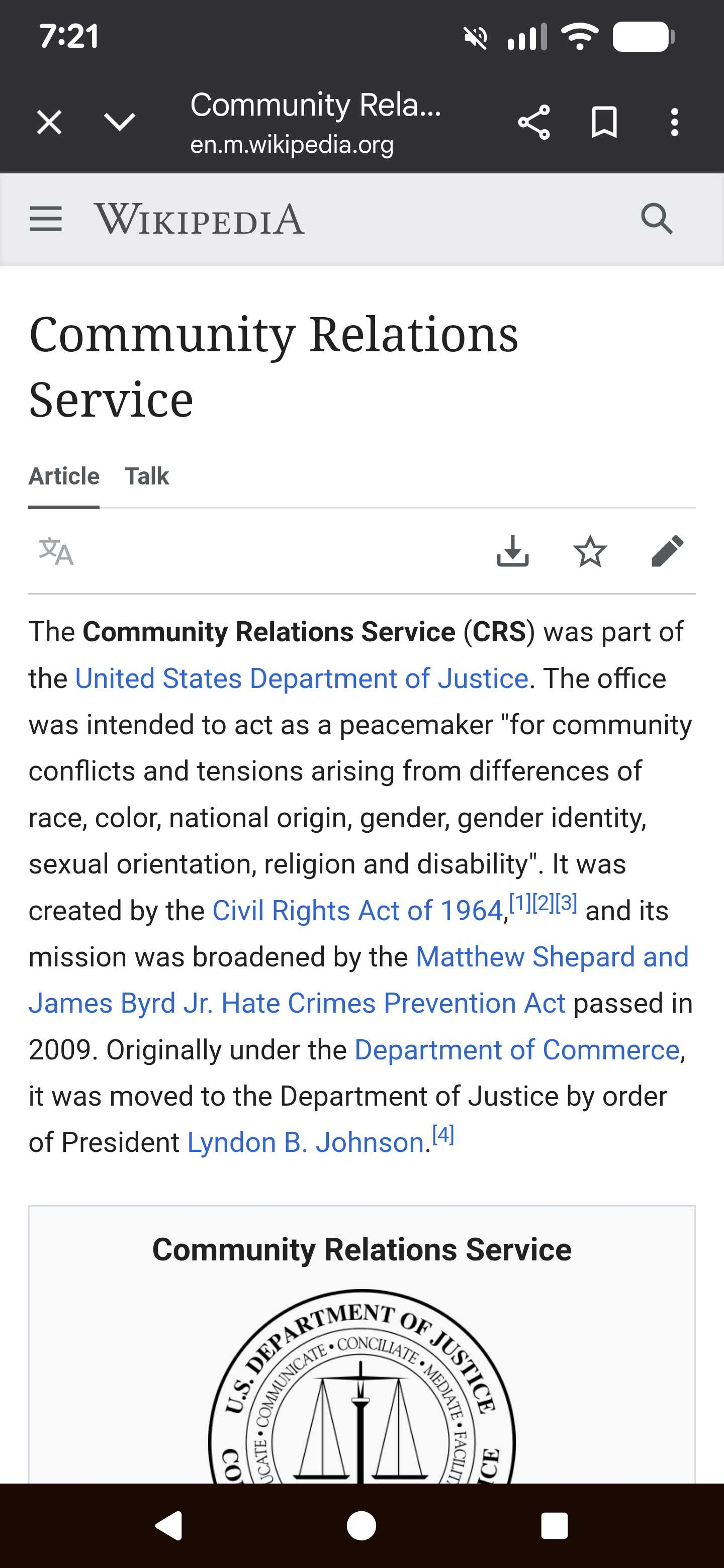
Task: Select the Article tab
Action: click(64, 476)
